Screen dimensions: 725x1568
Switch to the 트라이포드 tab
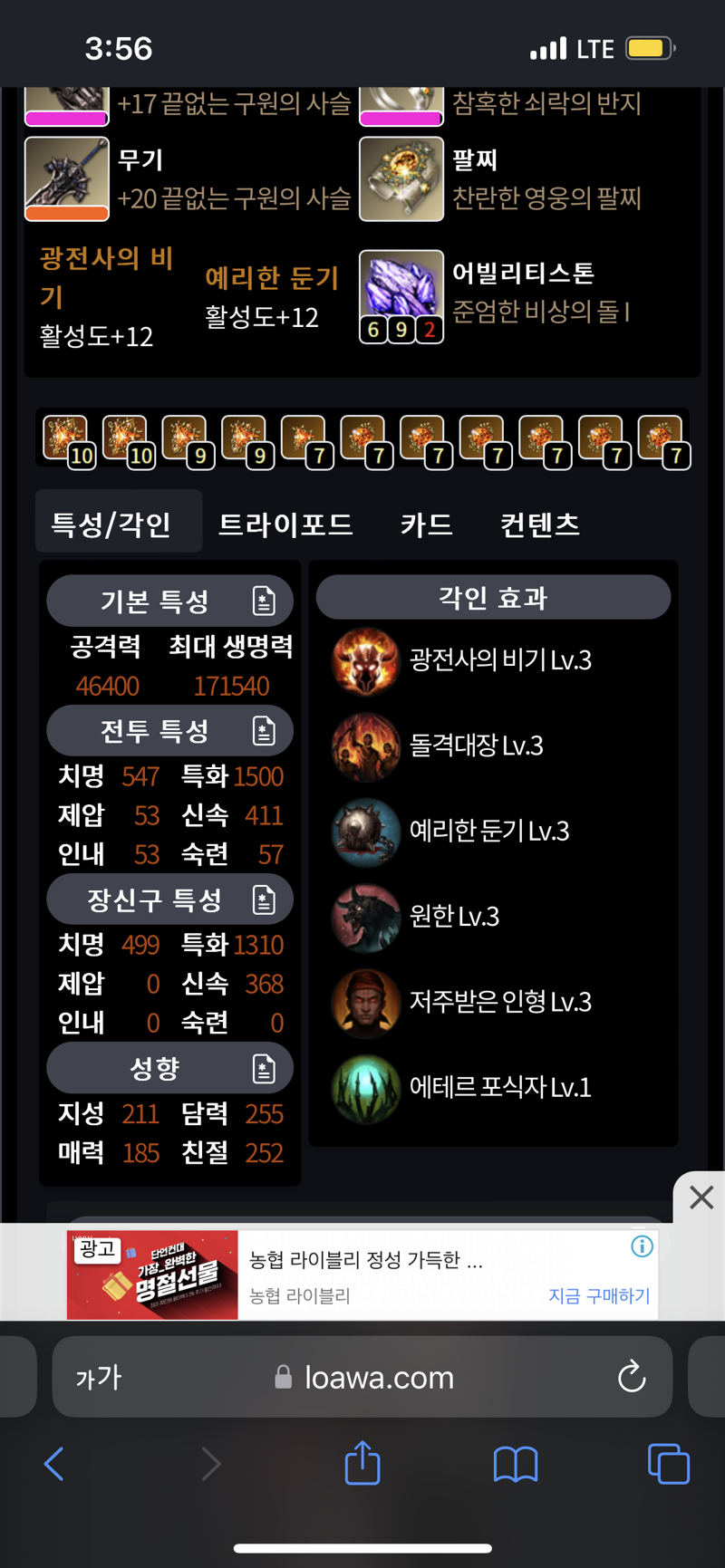(285, 524)
